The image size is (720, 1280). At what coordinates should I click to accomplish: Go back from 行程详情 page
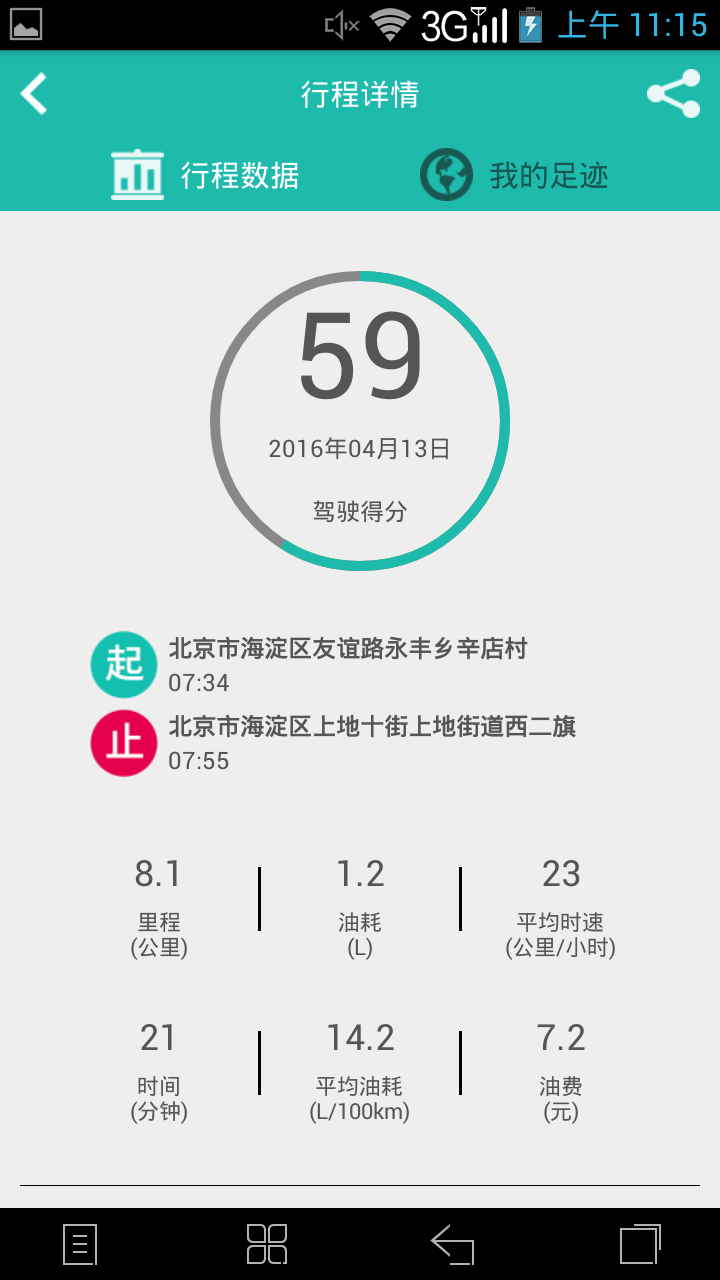[x=34, y=94]
